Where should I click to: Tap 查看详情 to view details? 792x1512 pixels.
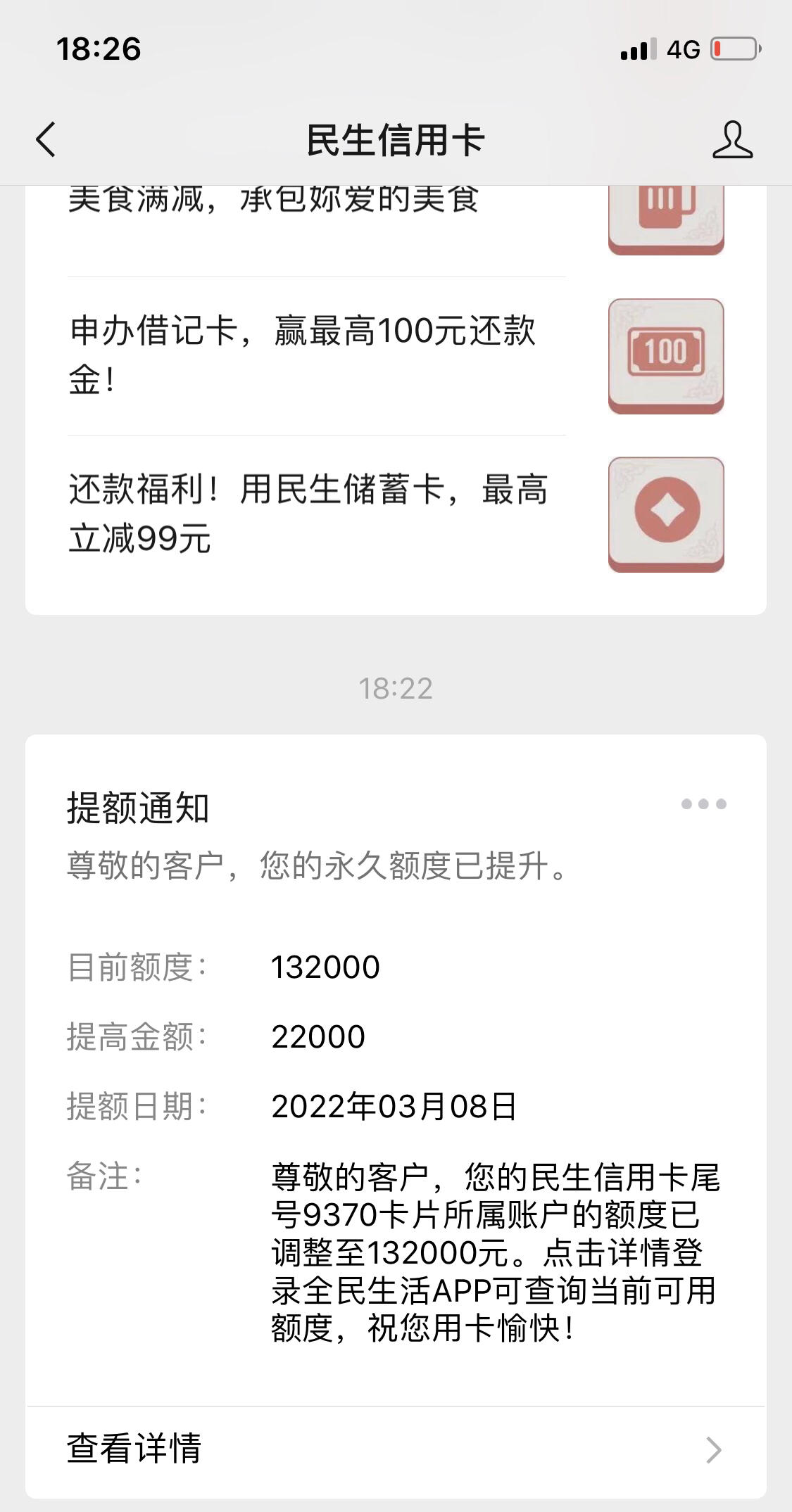tap(396, 1449)
